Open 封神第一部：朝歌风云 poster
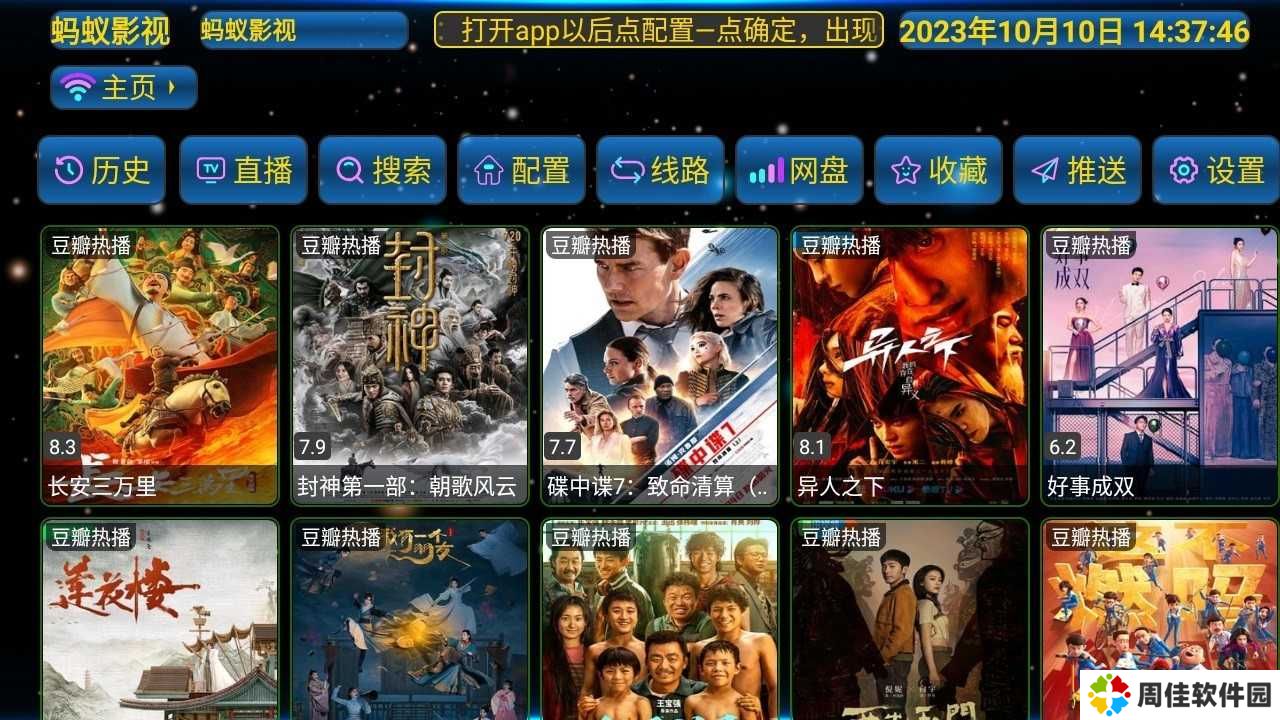The image size is (1280, 720). point(410,365)
